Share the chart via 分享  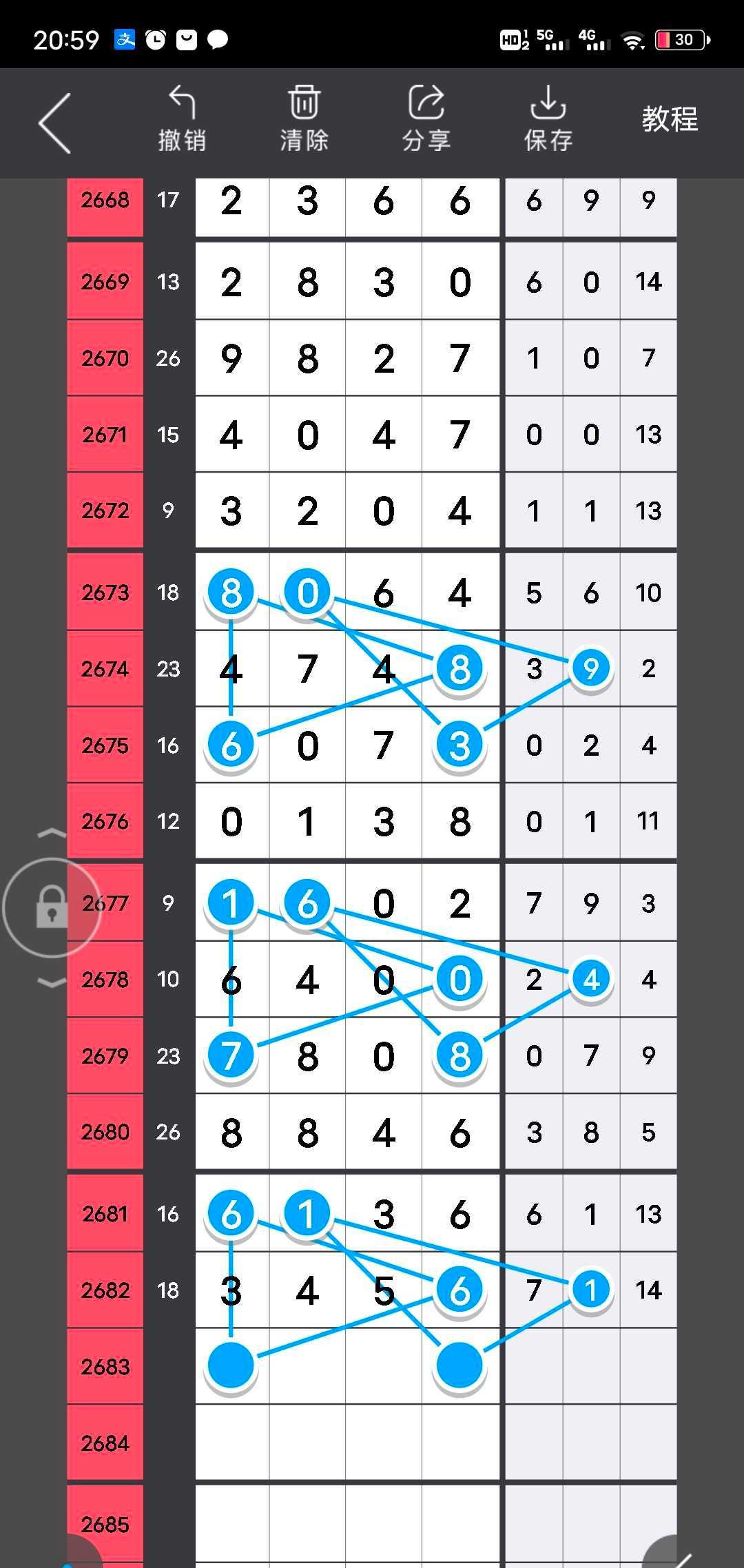click(426, 118)
